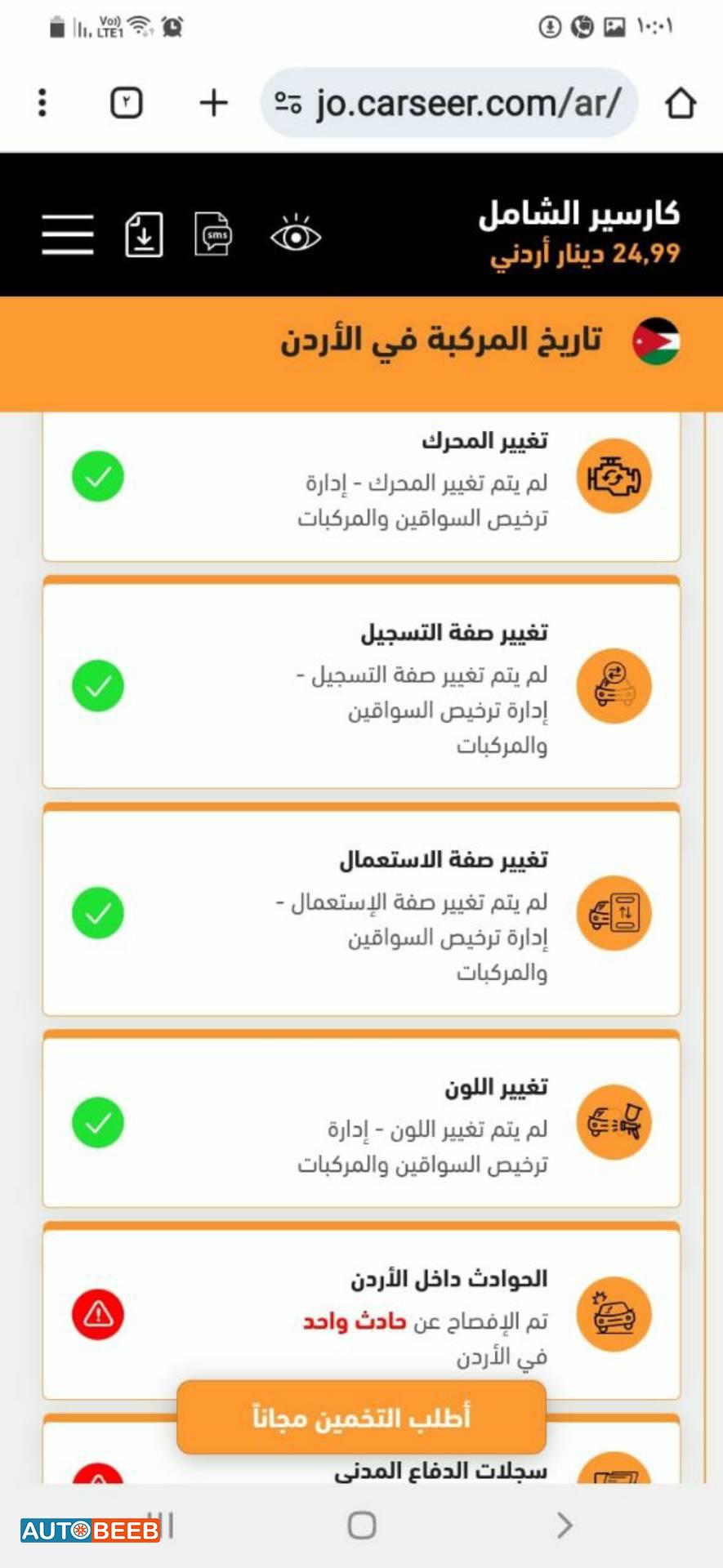Open the site hamburger menu
Viewport: 723px width, 1568px height.
tap(68, 235)
